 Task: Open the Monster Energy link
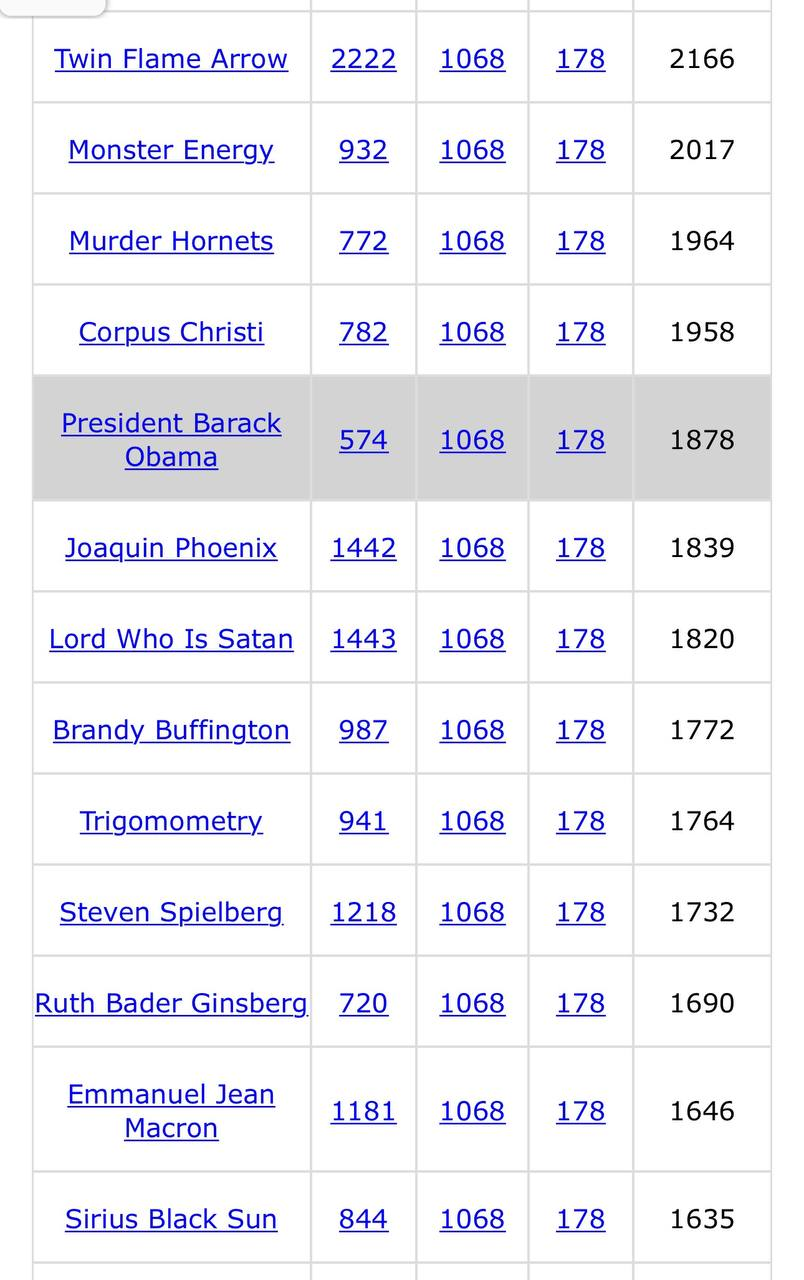[x=171, y=150]
